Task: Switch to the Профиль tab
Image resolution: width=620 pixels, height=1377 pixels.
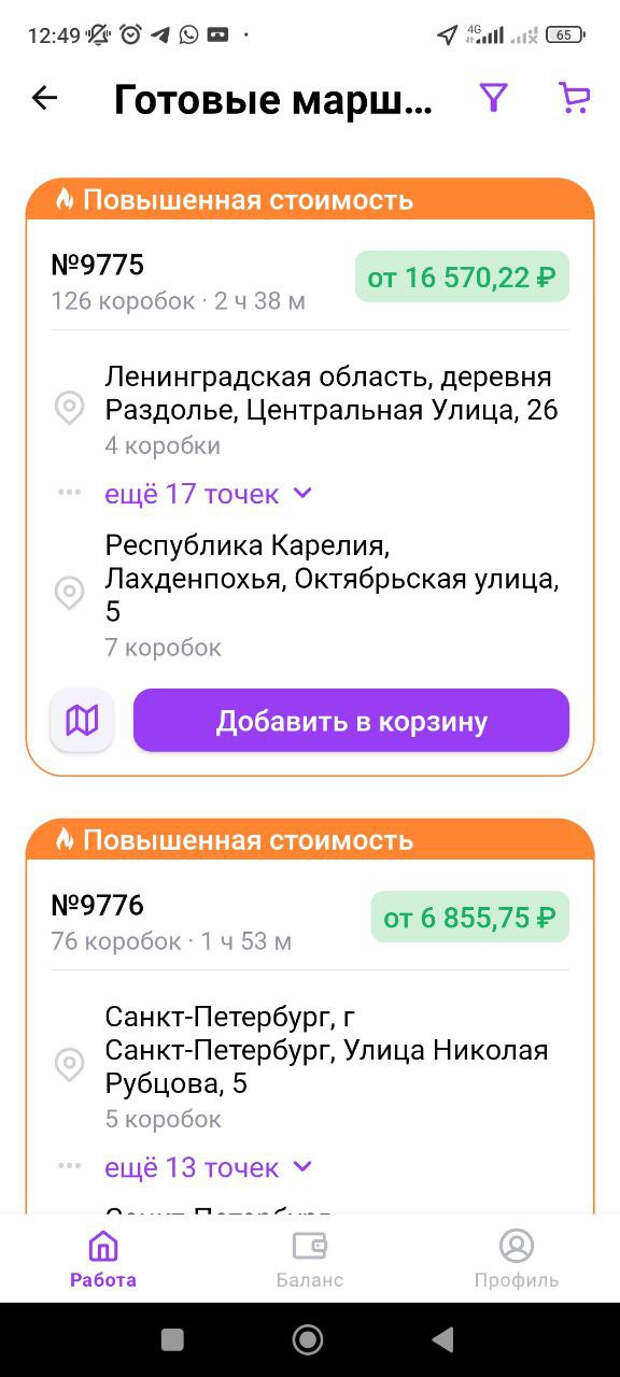Action: (516, 1258)
